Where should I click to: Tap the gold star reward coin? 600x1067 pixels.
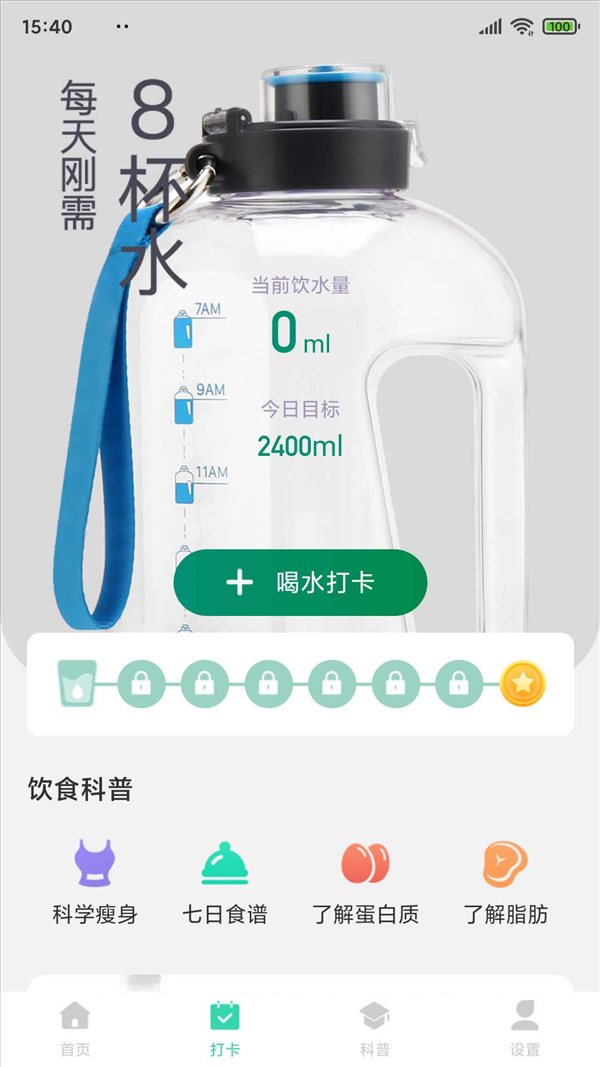pyautogui.click(x=523, y=684)
